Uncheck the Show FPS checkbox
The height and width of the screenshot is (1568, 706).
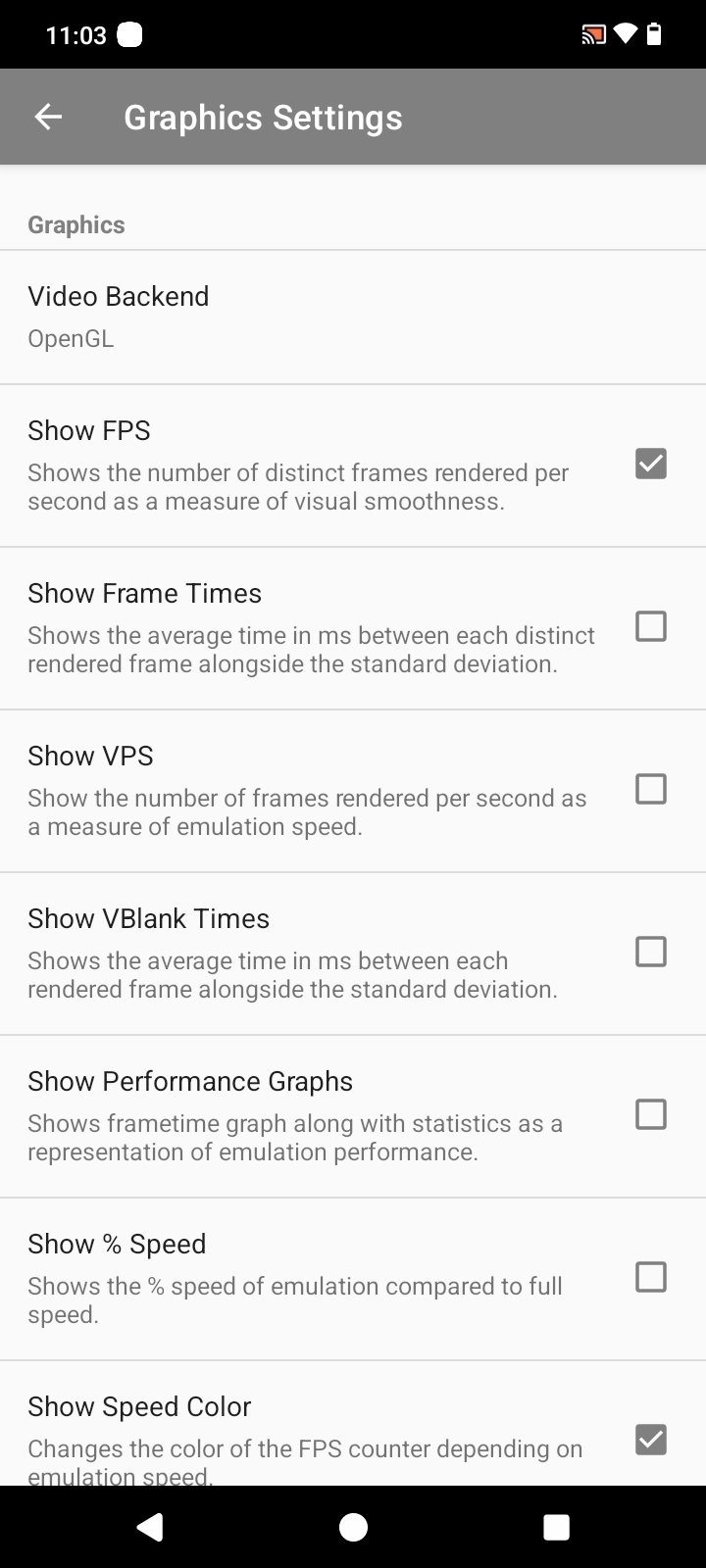tap(650, 464)
